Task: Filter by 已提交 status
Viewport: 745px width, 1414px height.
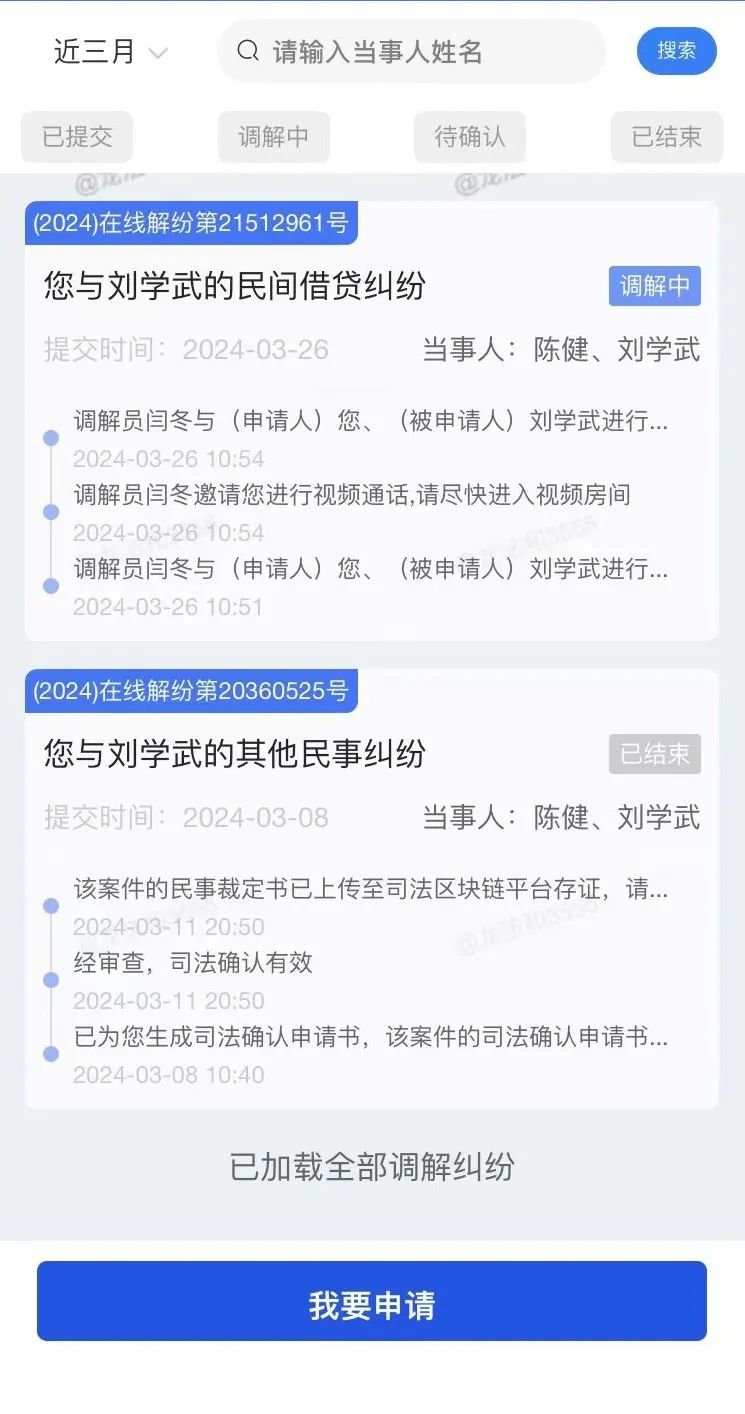Action: click(77, 137)
